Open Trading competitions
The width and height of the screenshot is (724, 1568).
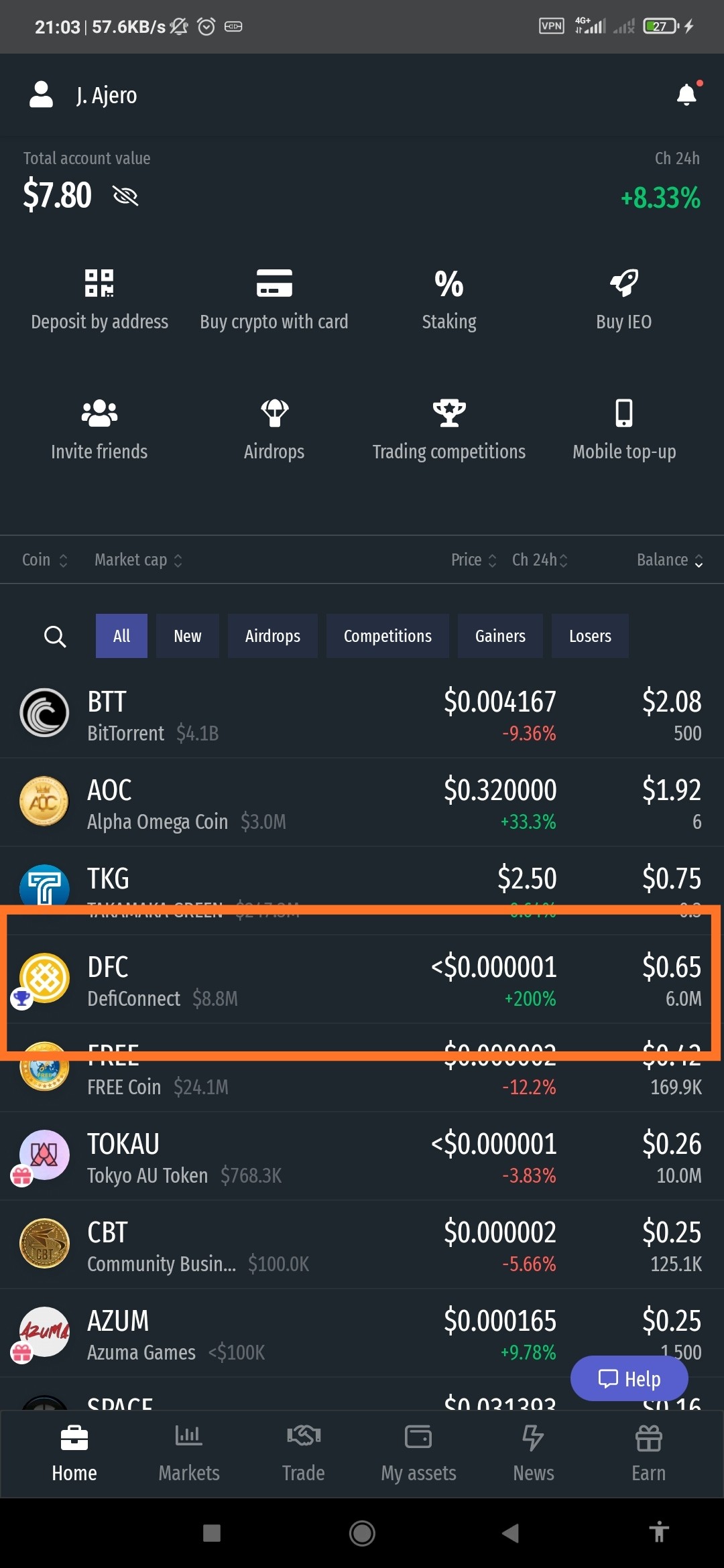(x=449, y=430)
